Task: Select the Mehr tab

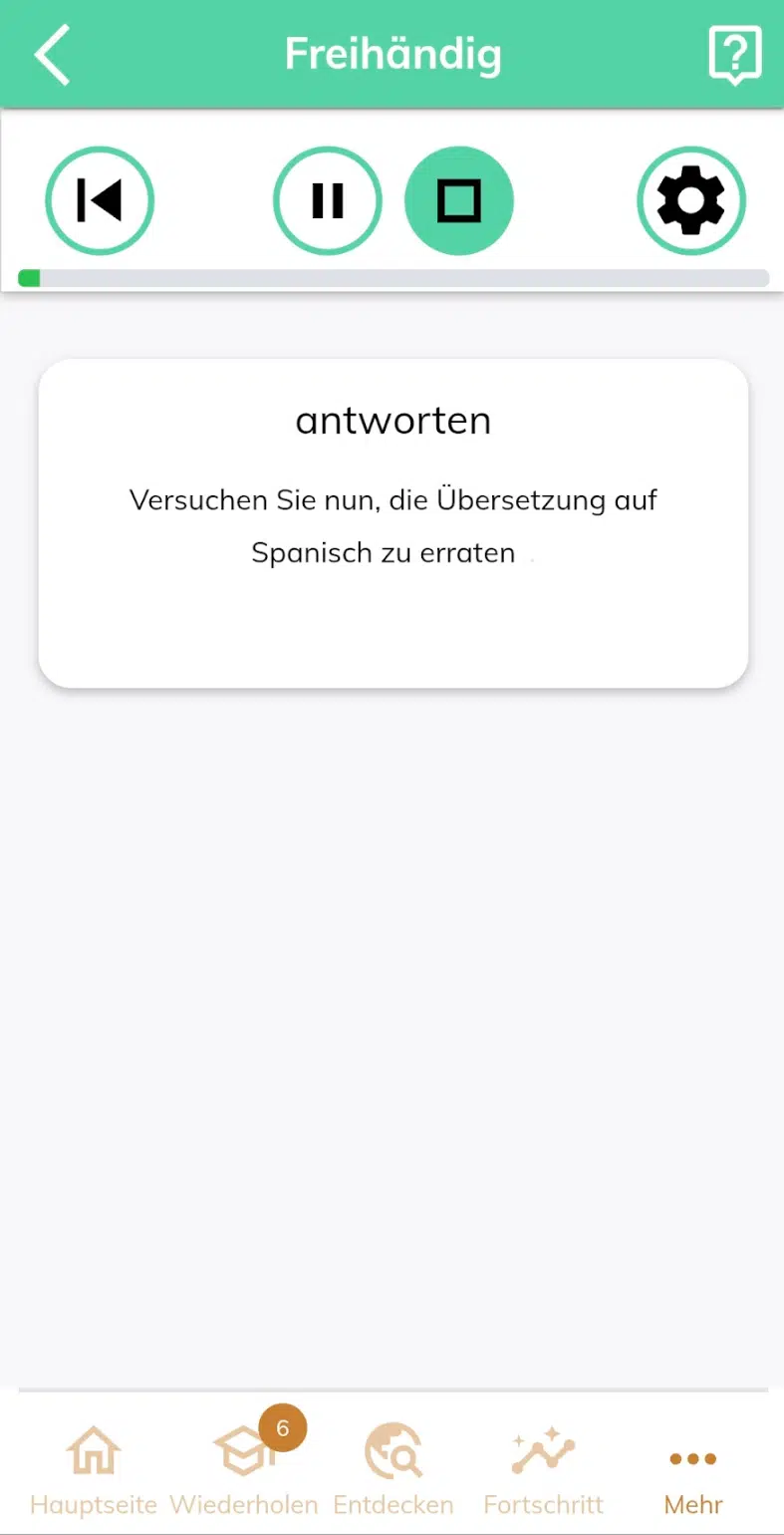Action: [x=693, y=1471]
